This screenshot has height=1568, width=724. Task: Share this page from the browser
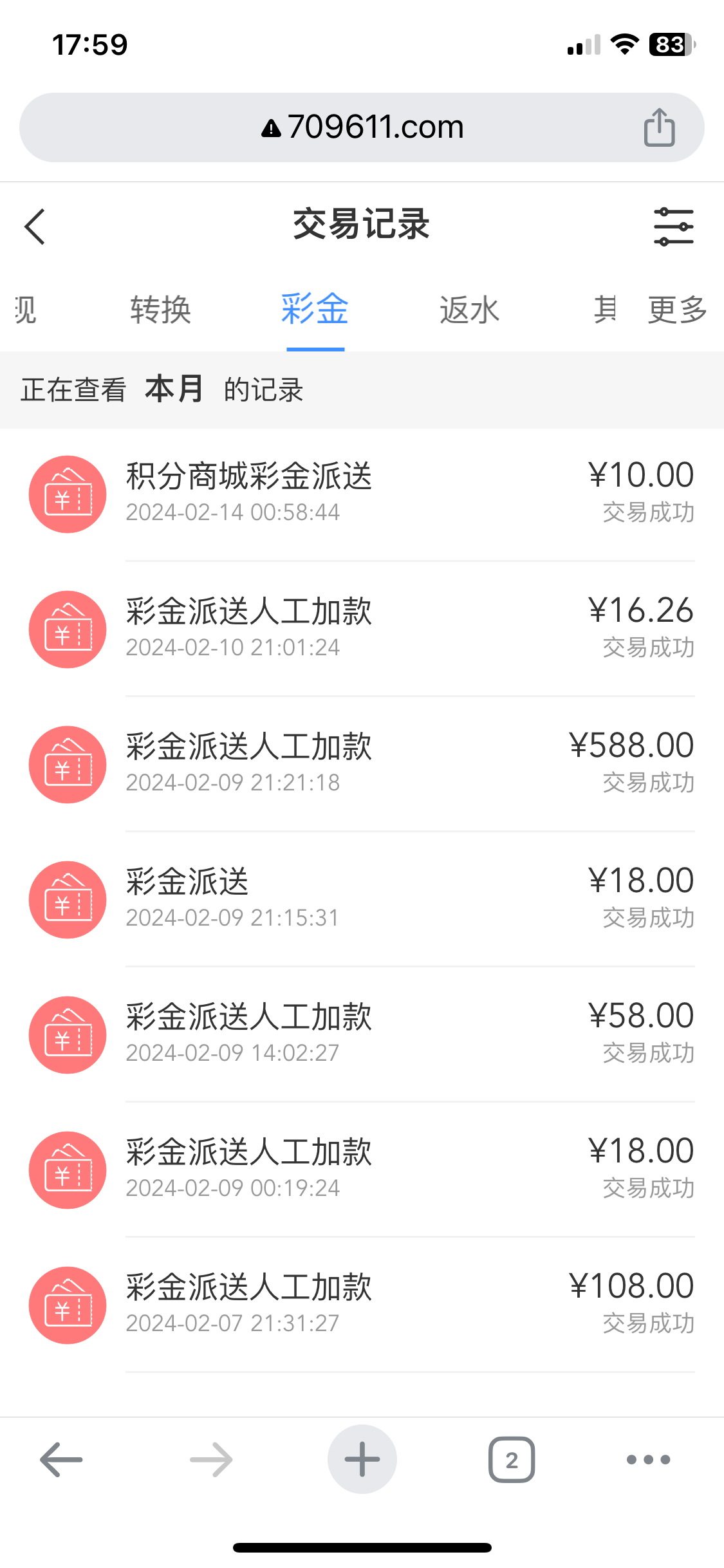tap(659, 127)
